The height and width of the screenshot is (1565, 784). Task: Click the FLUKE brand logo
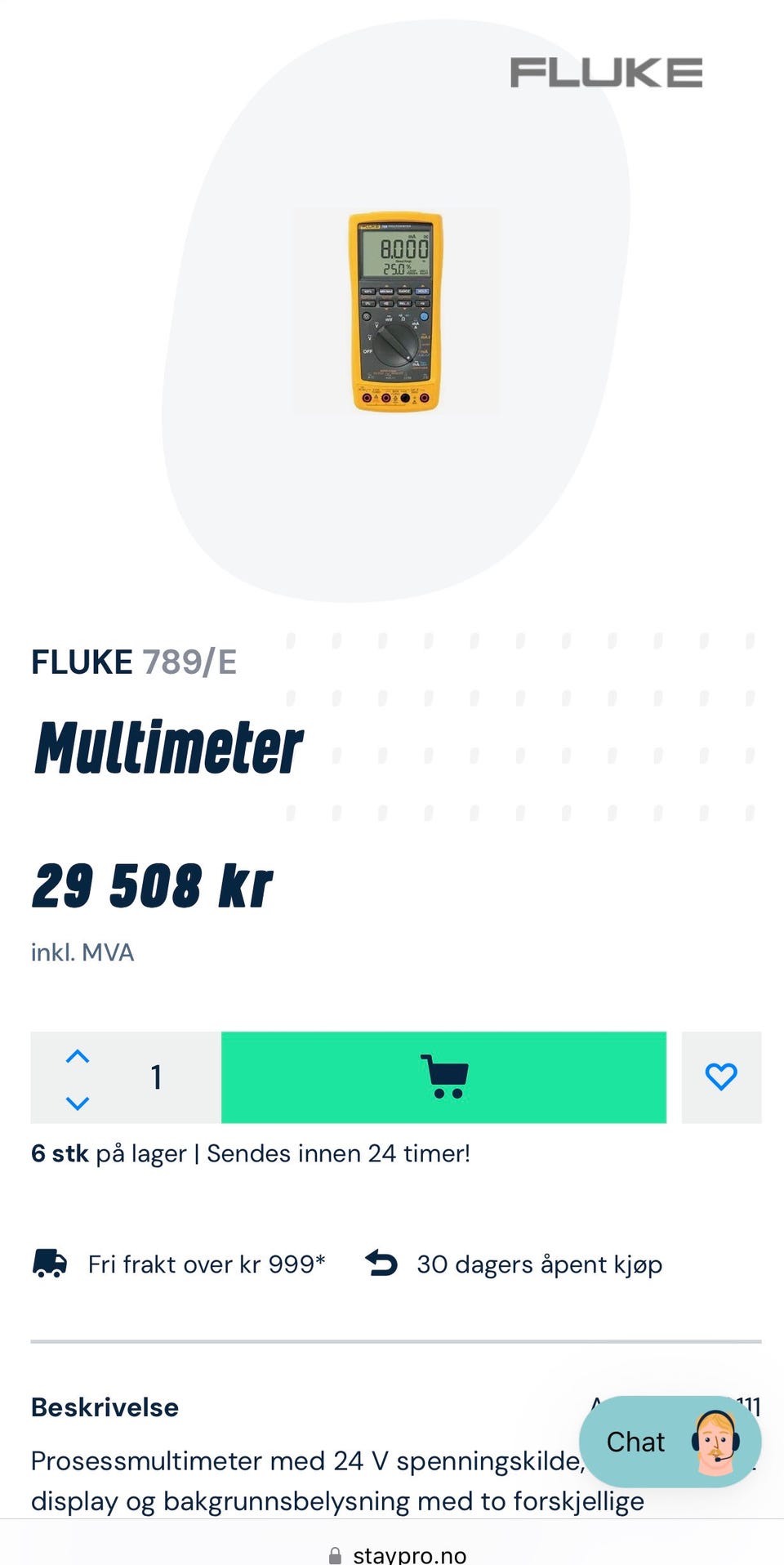(x=606, y=72)
